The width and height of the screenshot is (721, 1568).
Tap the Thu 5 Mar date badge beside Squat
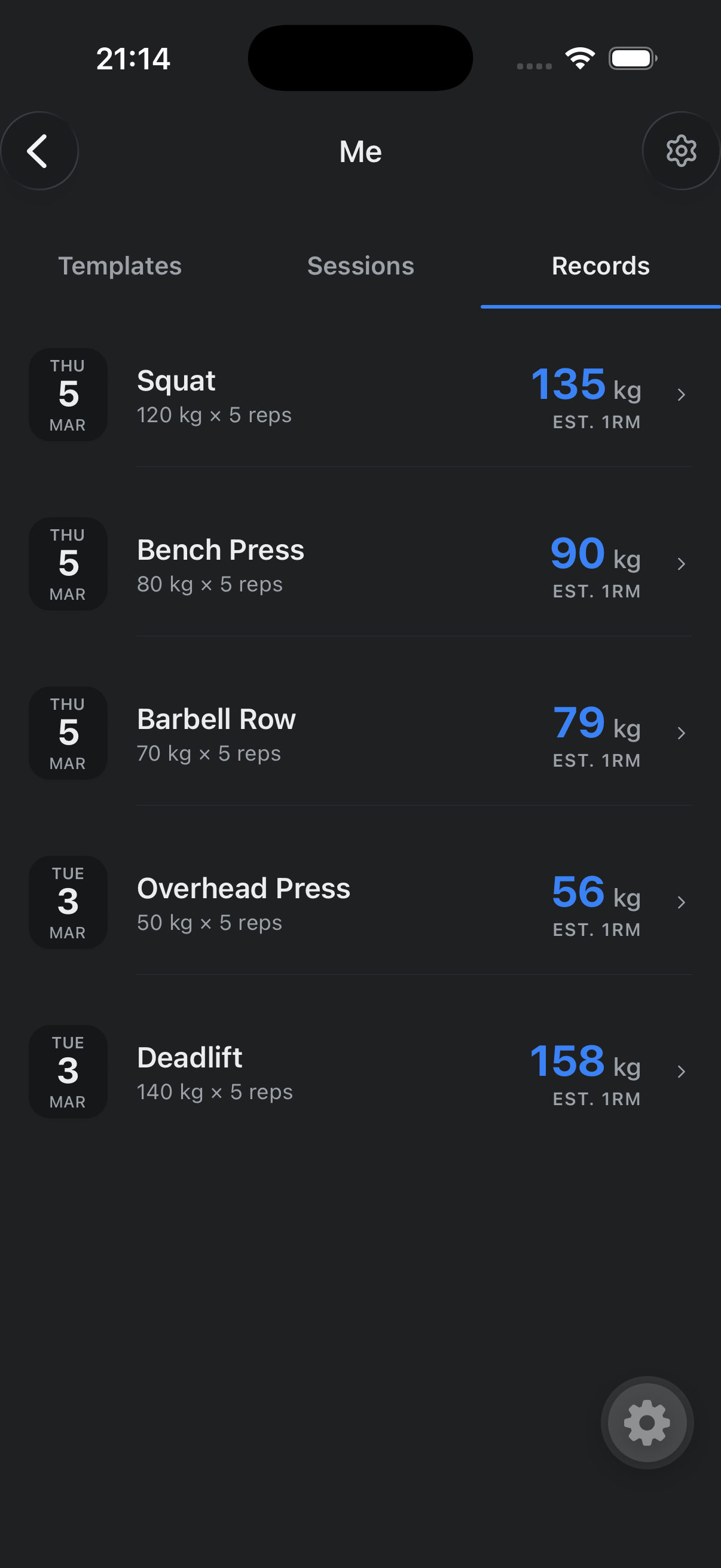tap(67, 395)
